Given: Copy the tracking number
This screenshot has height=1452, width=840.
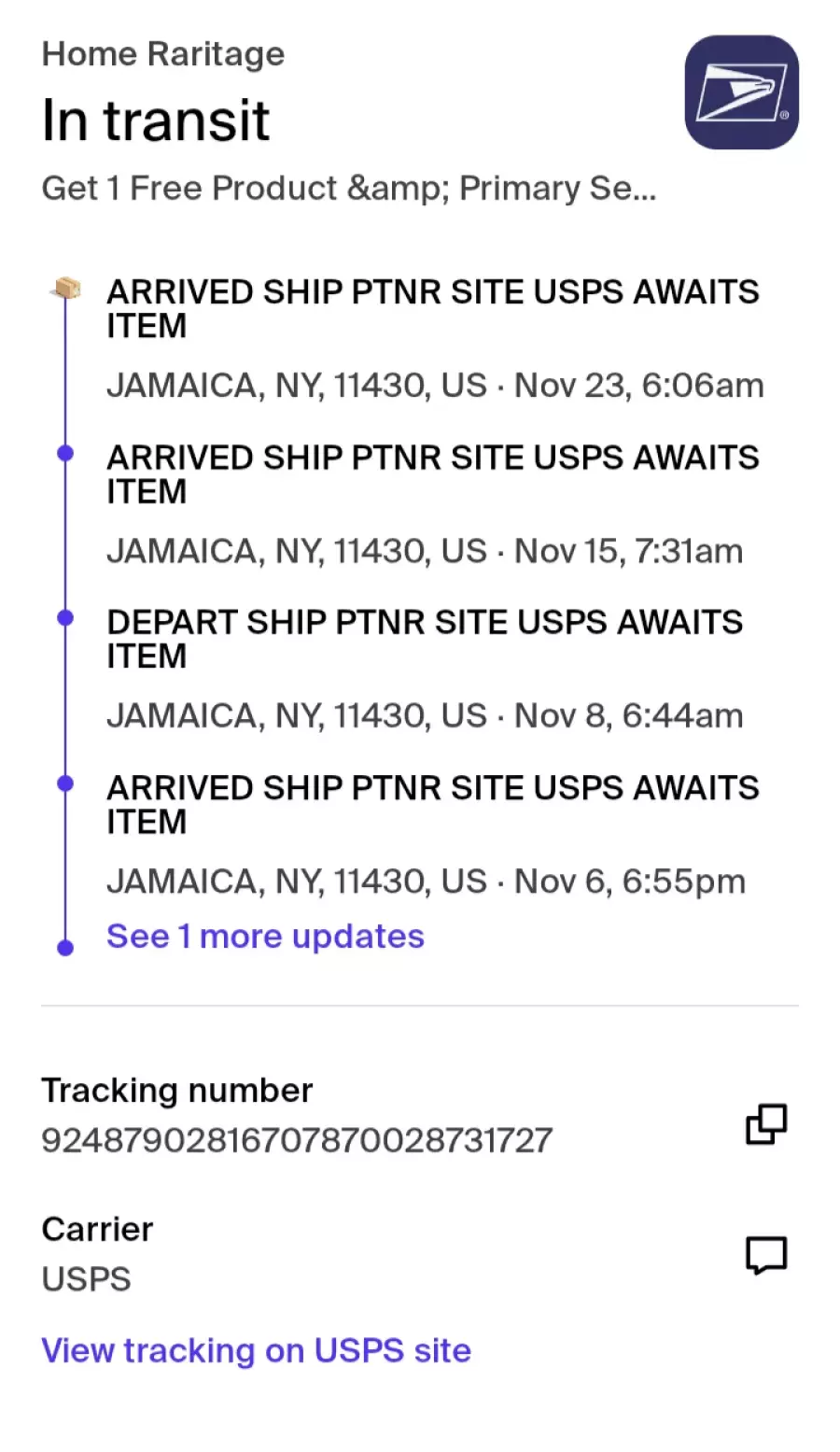Looking at the screenshot, I should tap(766, 1124).
